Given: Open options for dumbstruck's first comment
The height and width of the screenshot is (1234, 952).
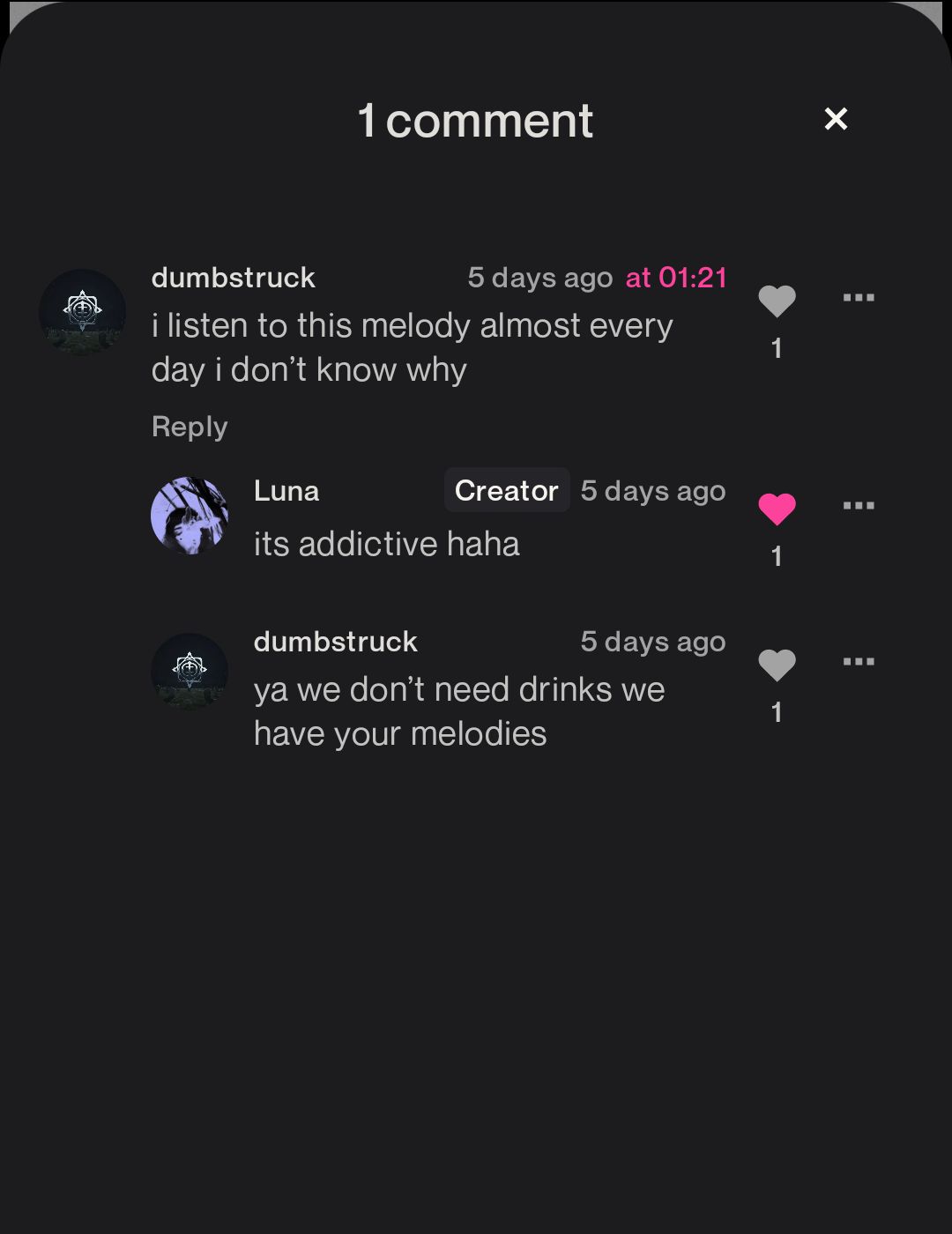Looking at the screenshot, I should tap(858, 298).
